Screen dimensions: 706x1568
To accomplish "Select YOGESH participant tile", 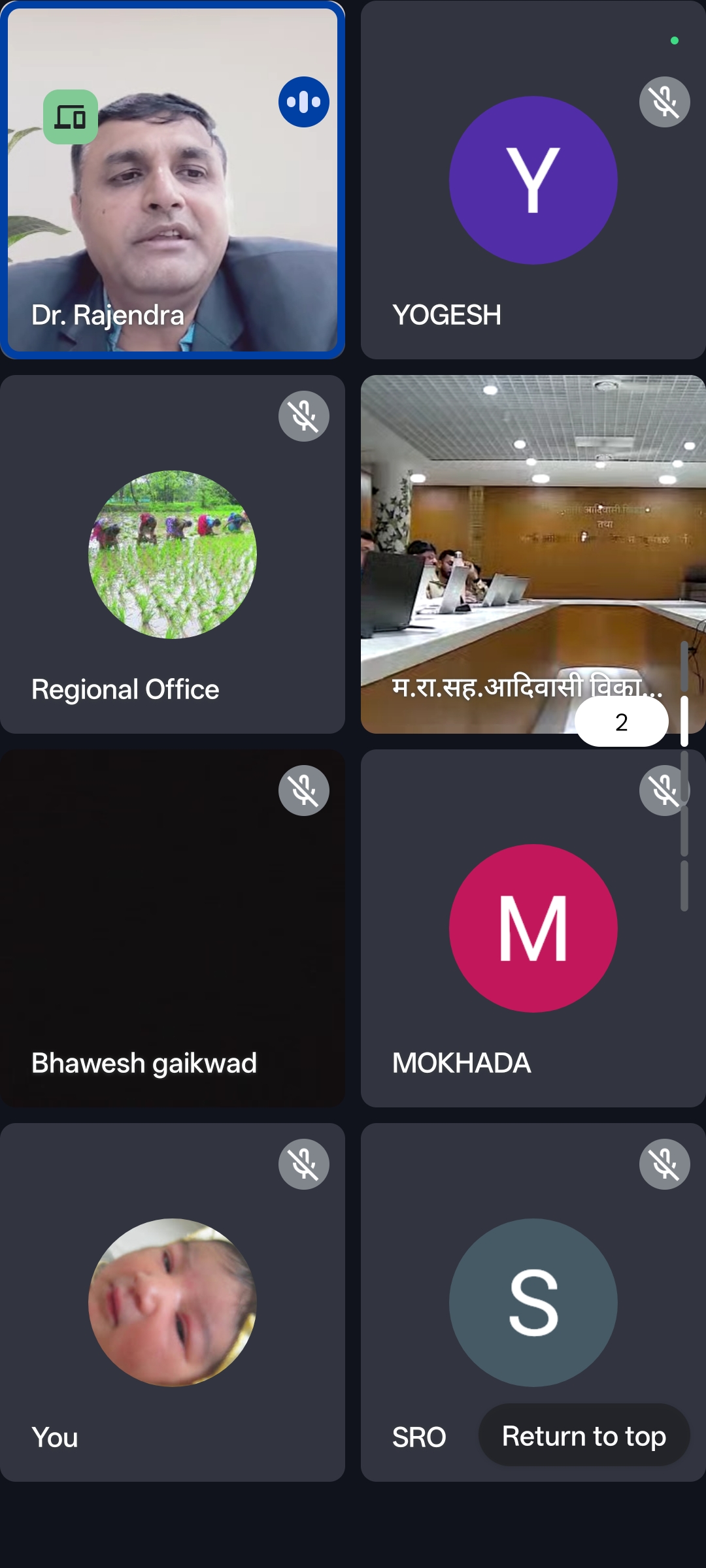I will point(533,180).
